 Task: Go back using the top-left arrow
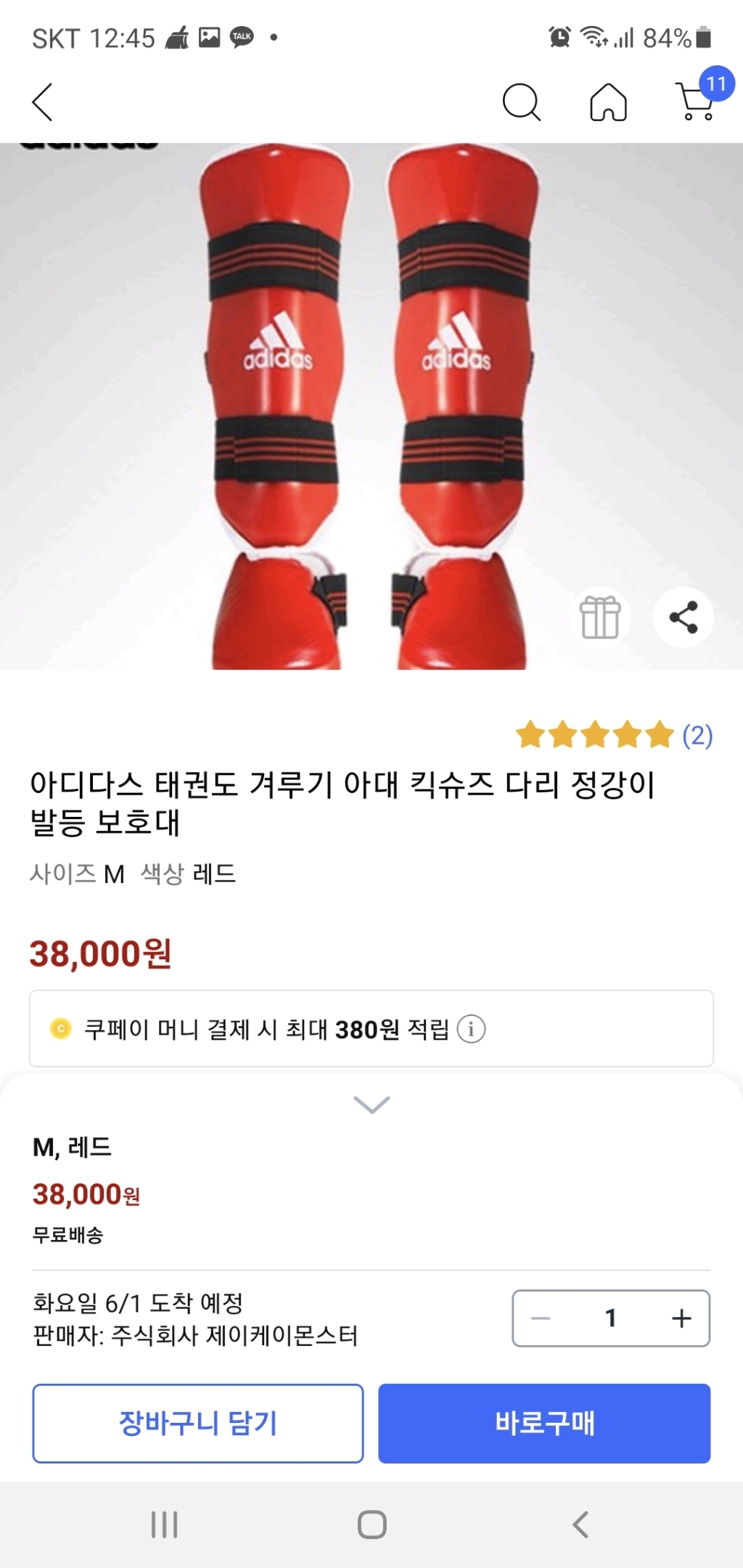[43, 102]
